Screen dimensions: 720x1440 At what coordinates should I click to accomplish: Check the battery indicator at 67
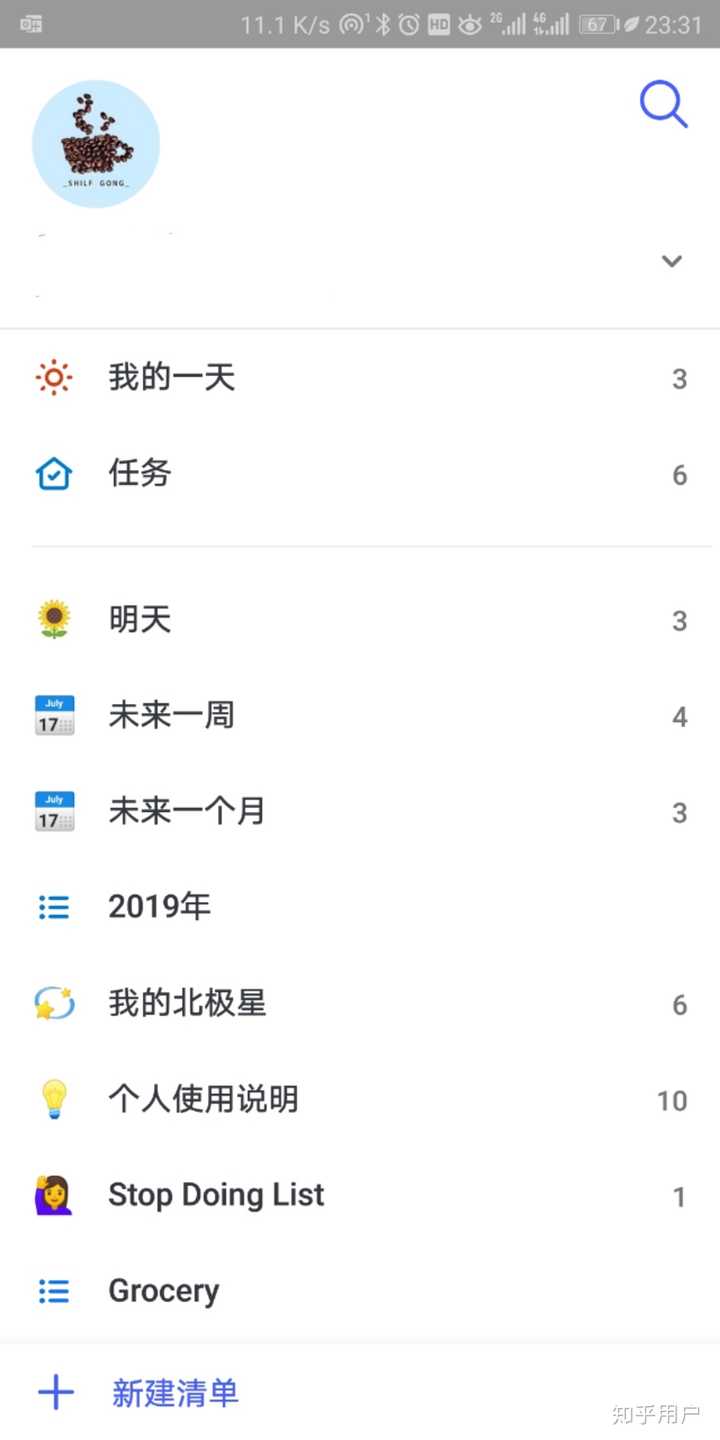[x=597, y=24]
